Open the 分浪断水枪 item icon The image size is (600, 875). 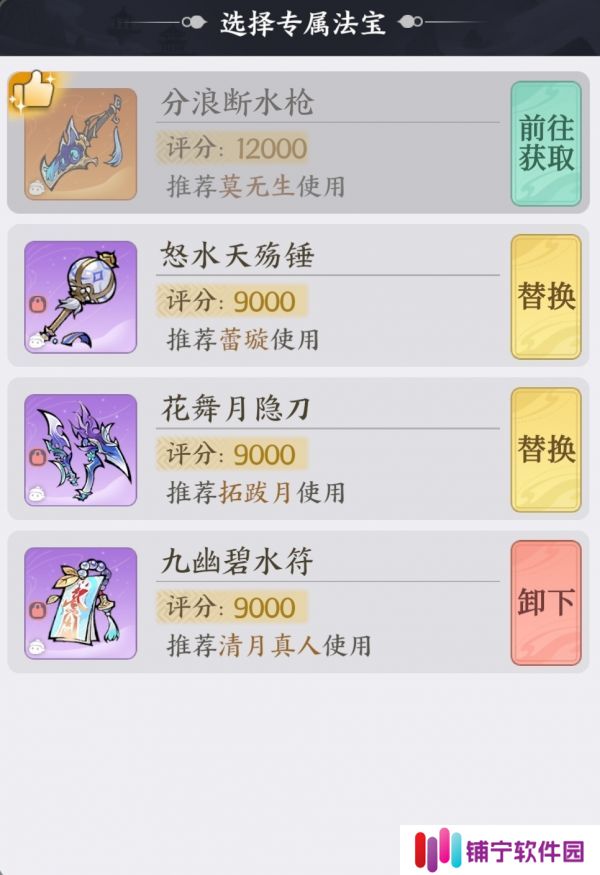coord(80,144)
